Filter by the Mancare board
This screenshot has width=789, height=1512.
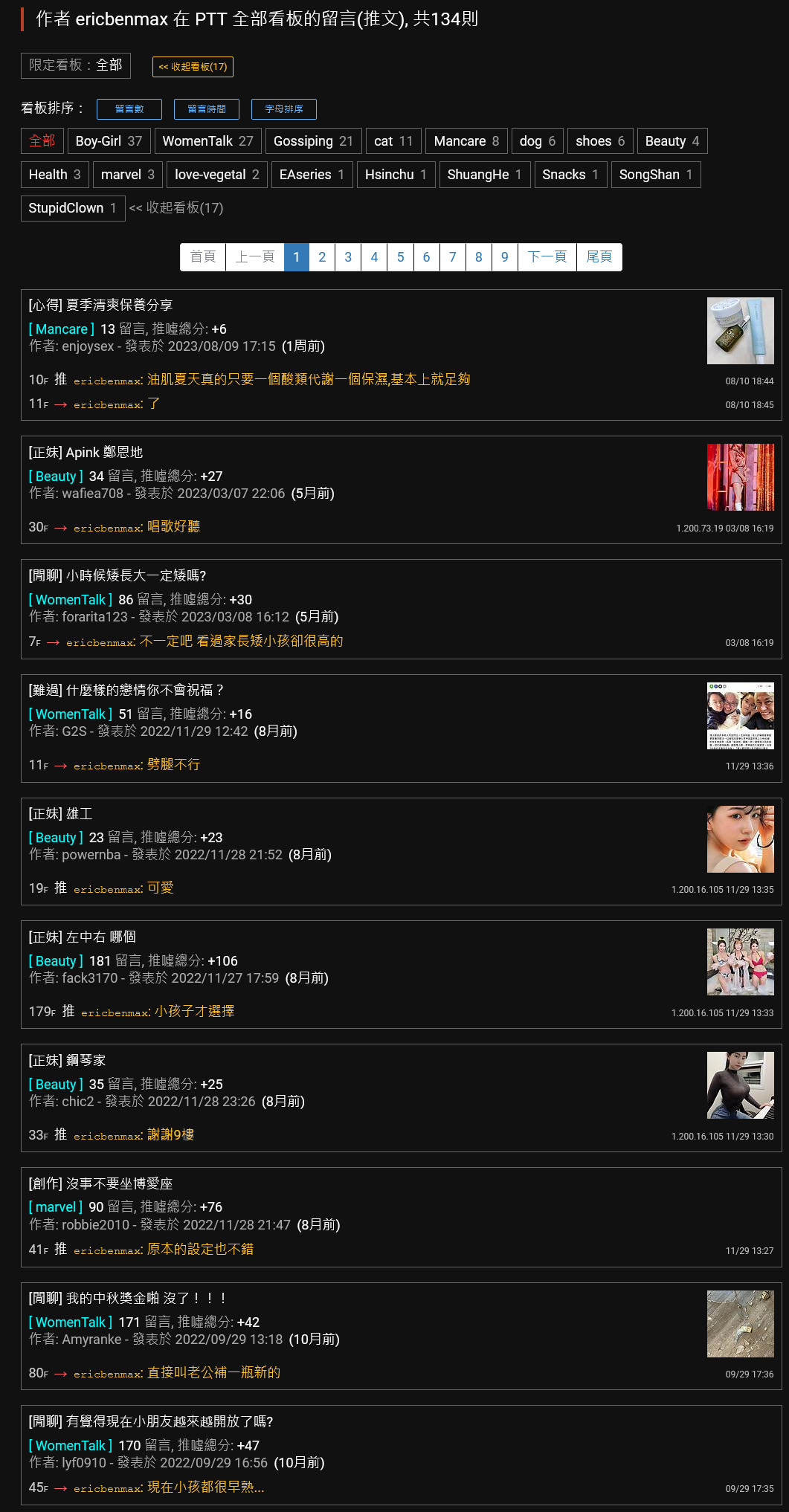(466, 141)
